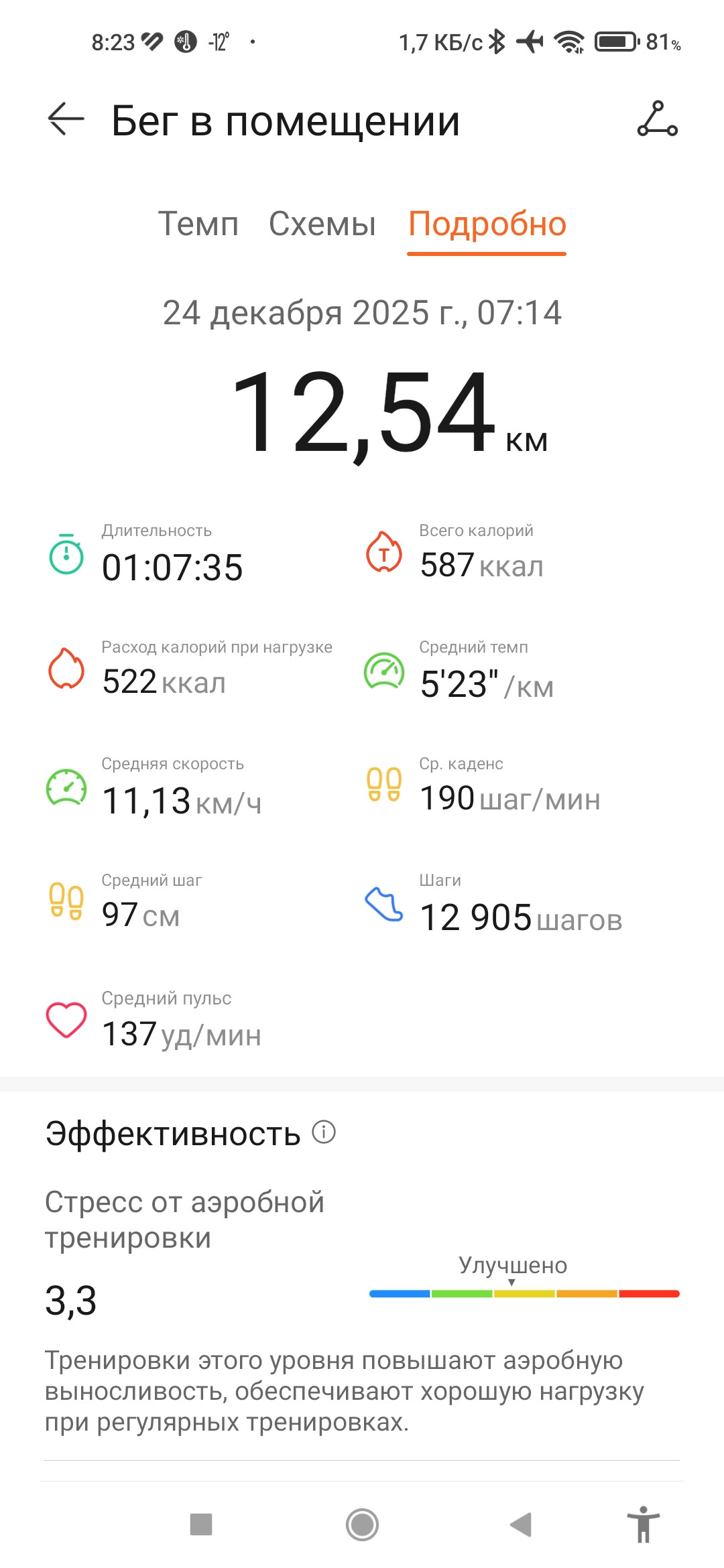
Task: Switch to the Схемы tab
Action: [322, 224]
